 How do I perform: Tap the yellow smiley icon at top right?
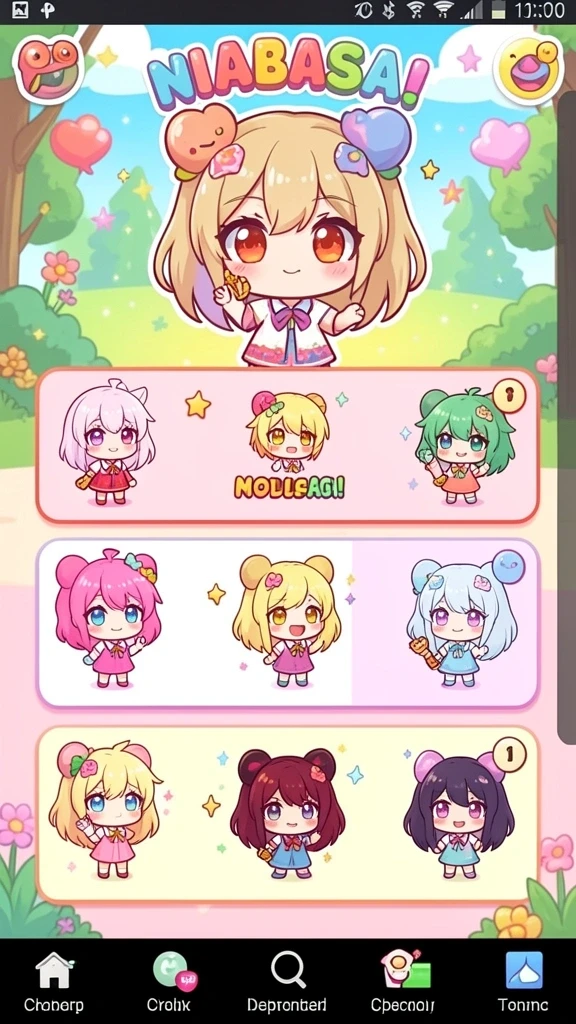click(528, 69)
